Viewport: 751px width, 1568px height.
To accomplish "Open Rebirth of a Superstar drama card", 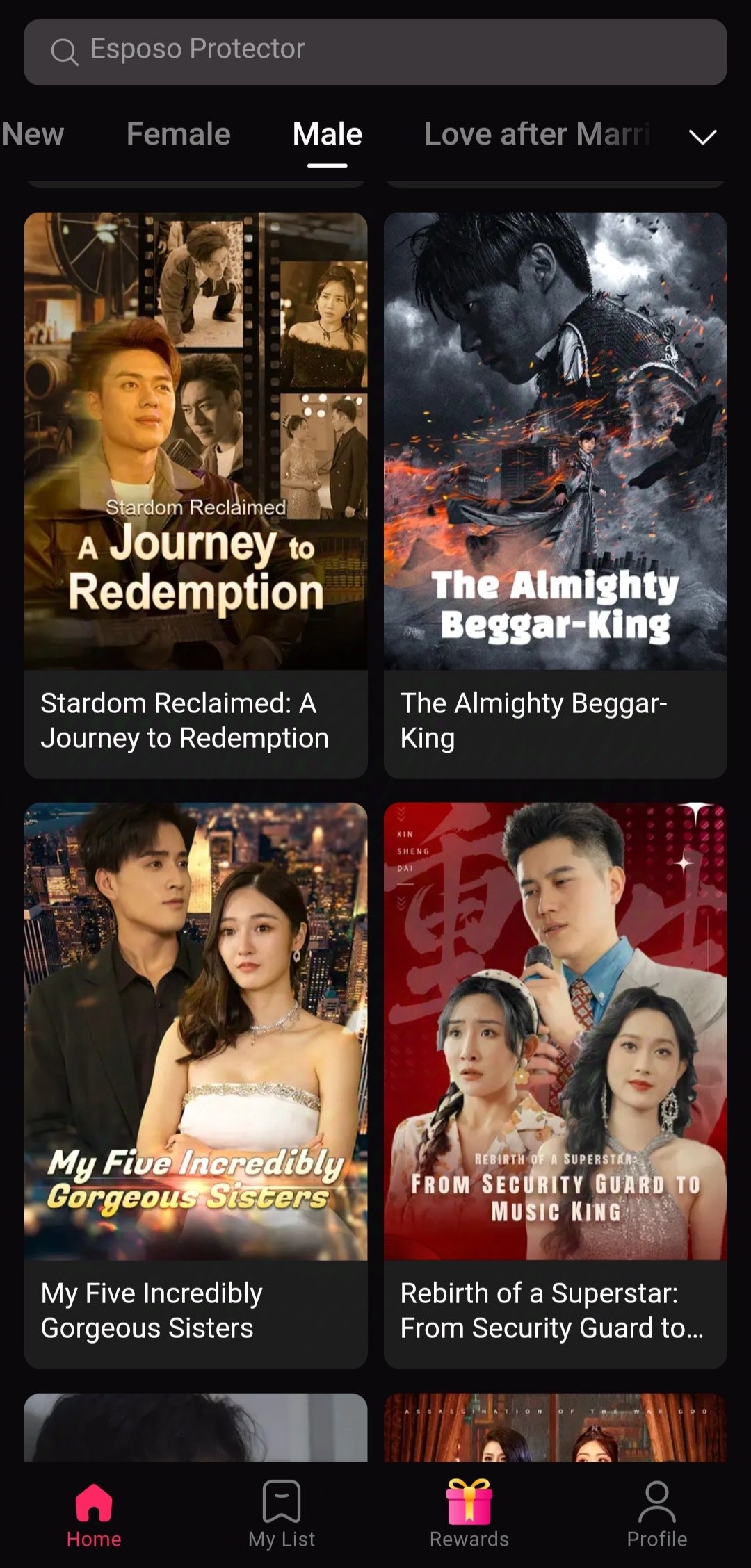I will pyautogui.click(x=555, y=1084).
